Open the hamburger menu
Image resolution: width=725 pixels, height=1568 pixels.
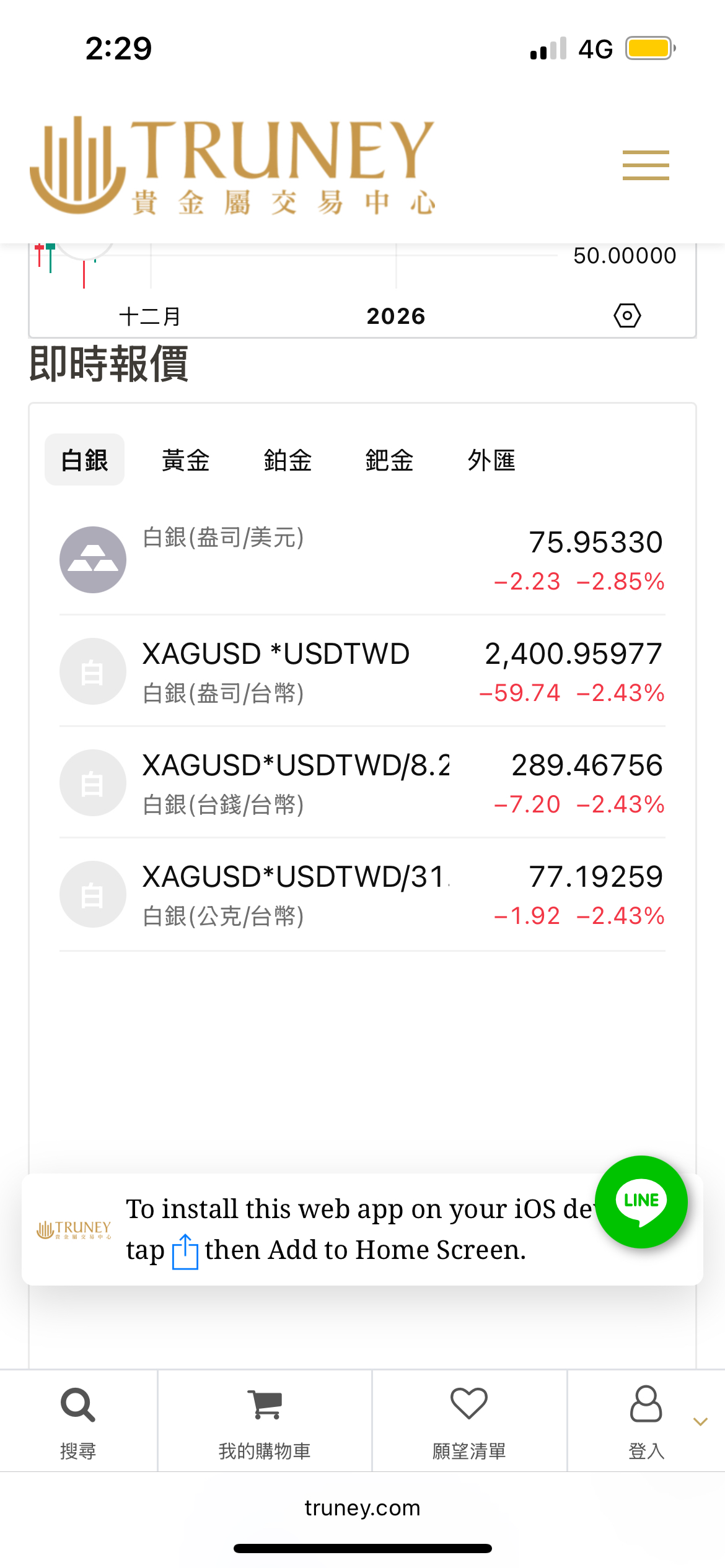point(645,165)
